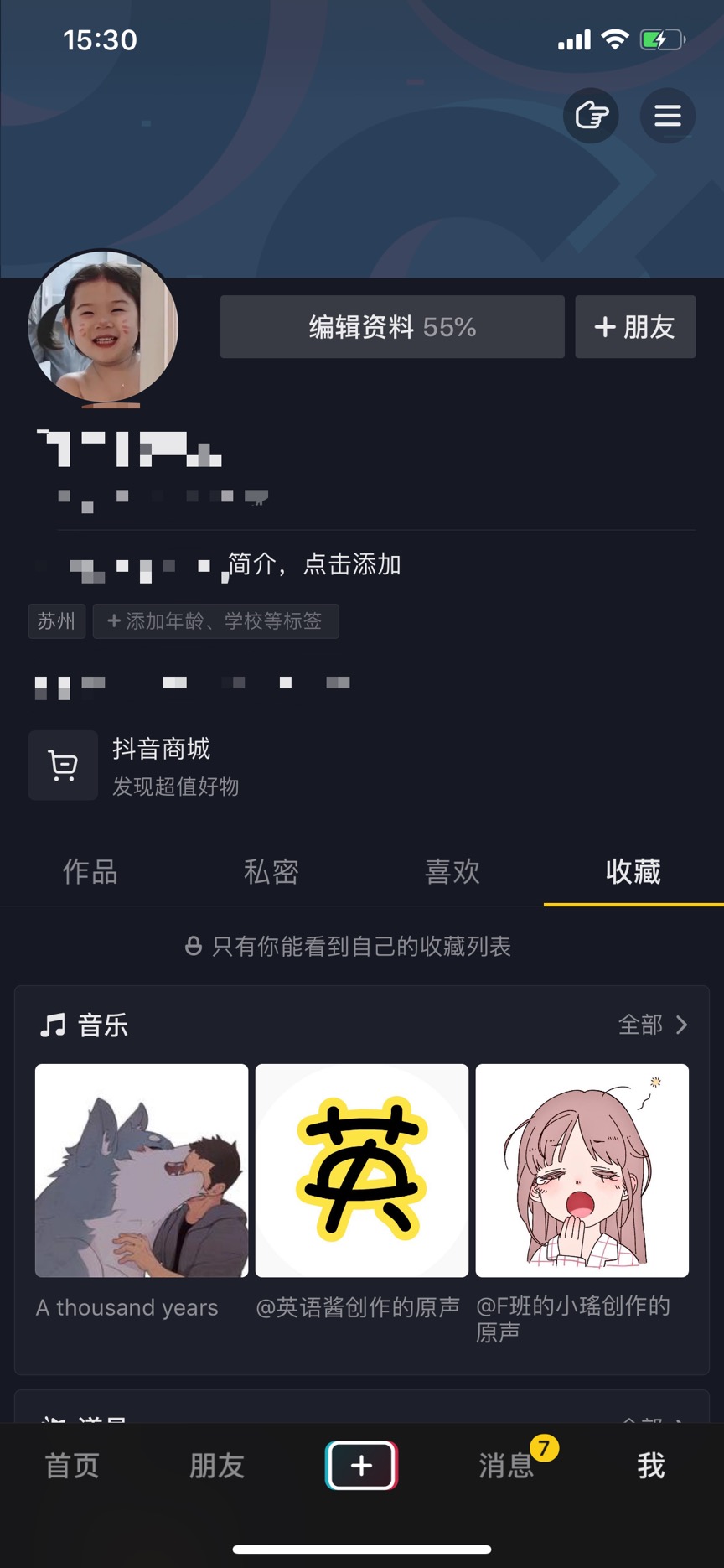Viewport: 724px width, 1568px height.
Task: Open the profile avatar photo
Action: point(103,326)
